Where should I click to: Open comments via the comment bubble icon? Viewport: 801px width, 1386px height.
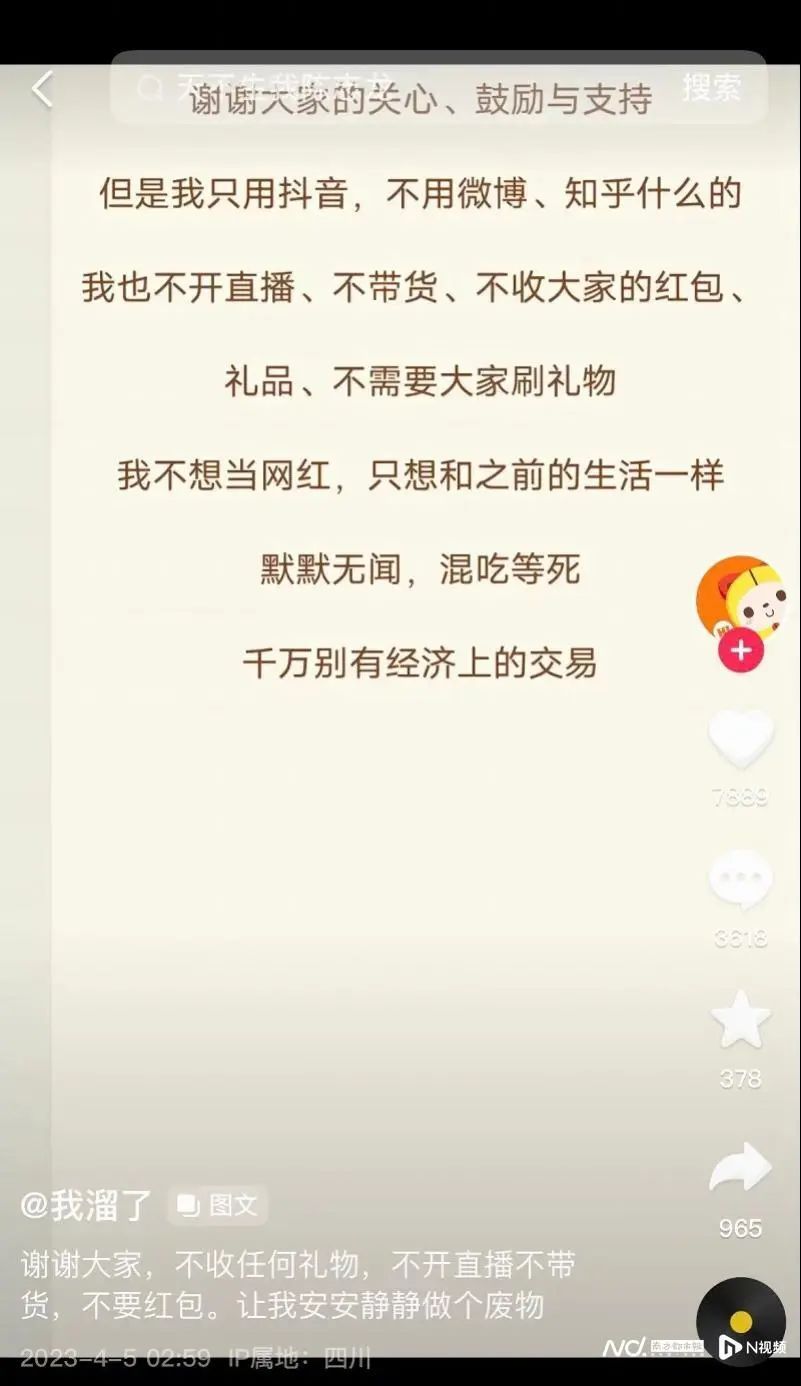tap(740, 880)
